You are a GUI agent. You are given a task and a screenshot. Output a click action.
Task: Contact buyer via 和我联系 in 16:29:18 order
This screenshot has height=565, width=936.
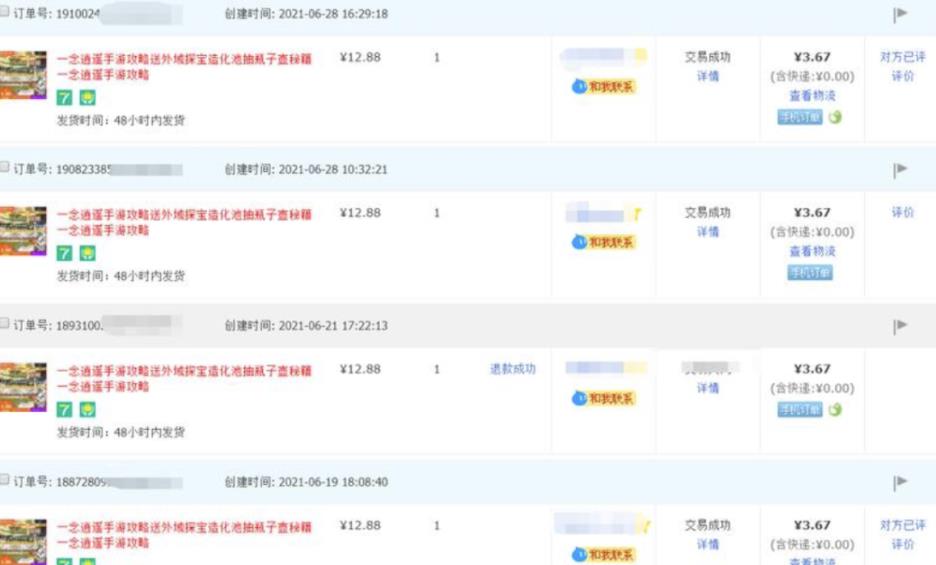(604, 87)
